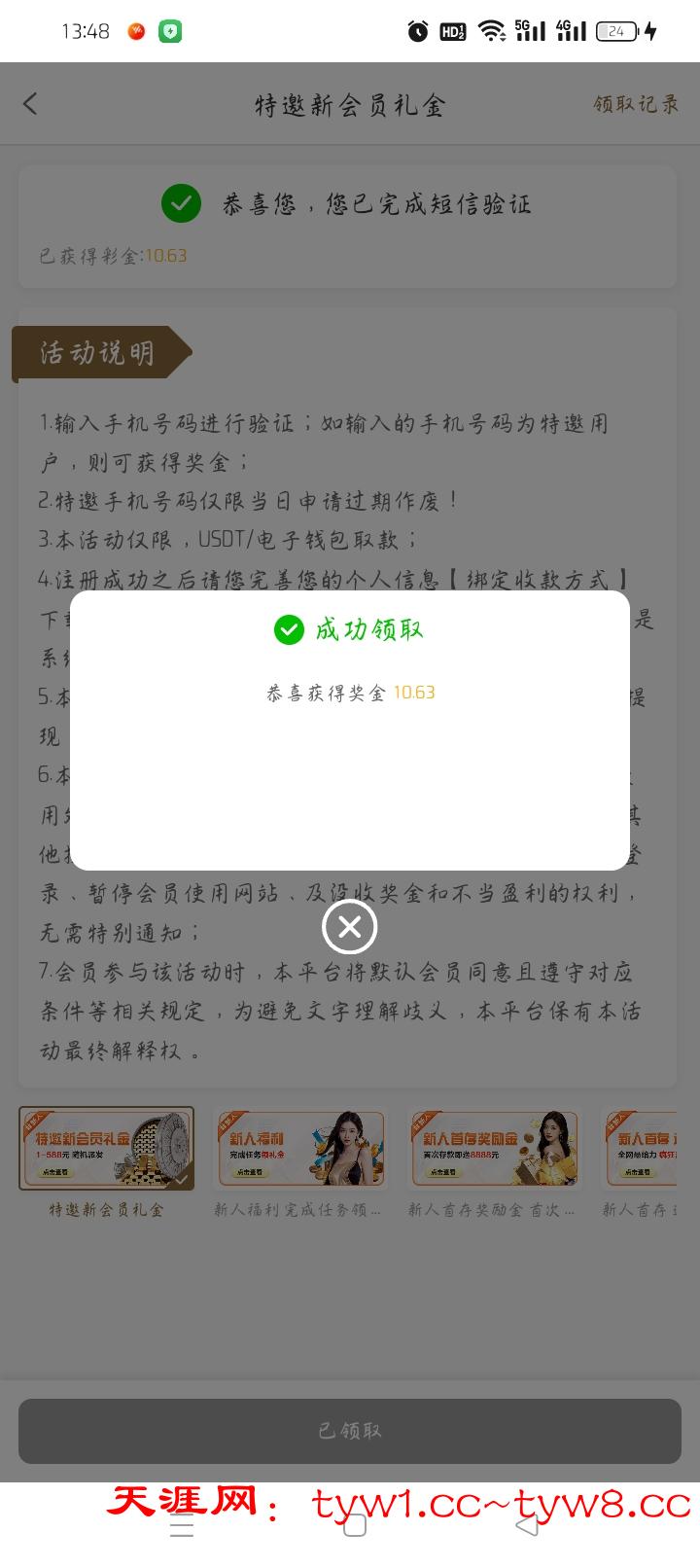Select the 特邀新会员礼金 promotion card
The height and width of the screenshot is (1568, 700).
pos(107,1149)
